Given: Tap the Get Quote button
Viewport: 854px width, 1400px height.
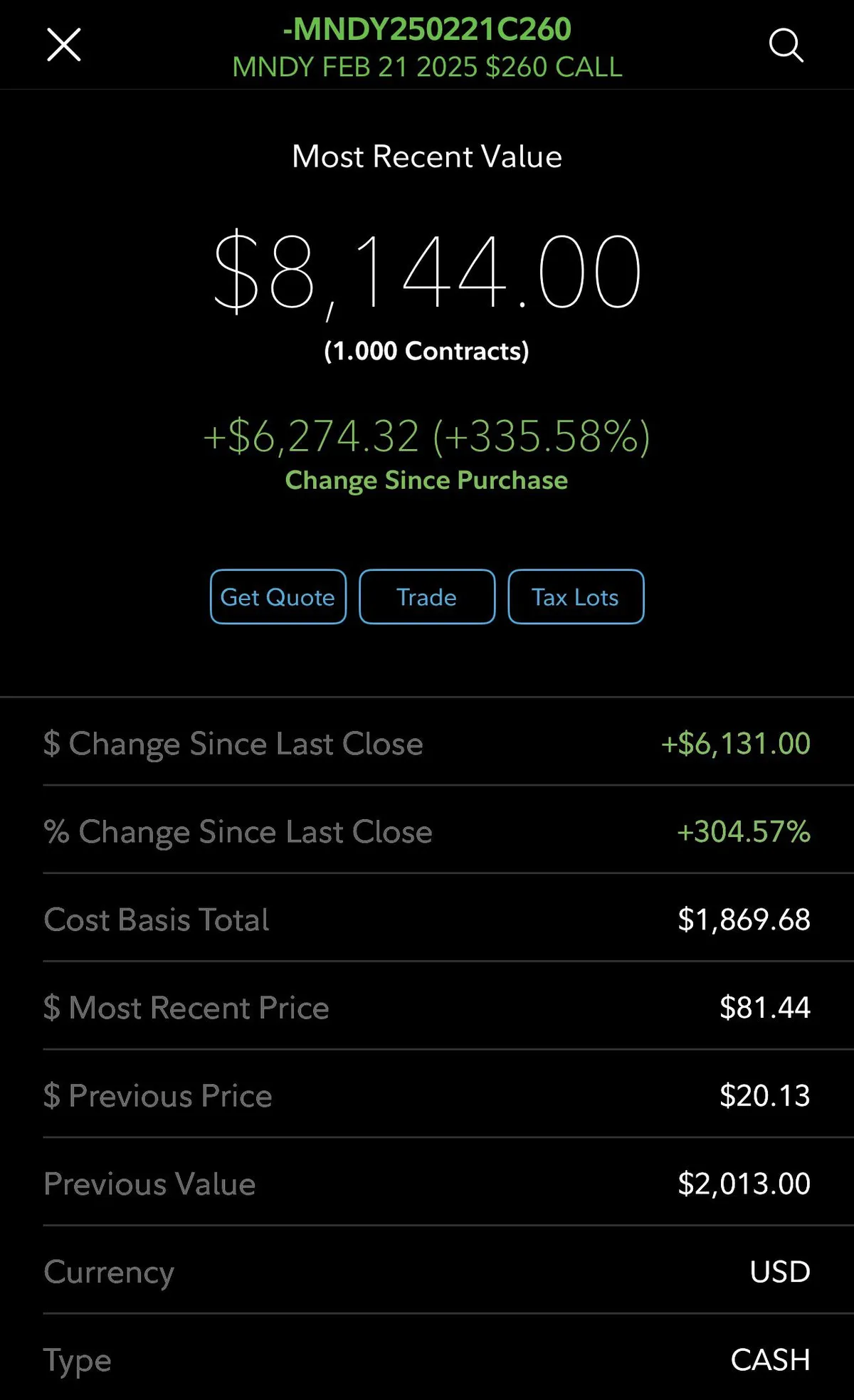Looking at the screenshot, I should (278, 596).
